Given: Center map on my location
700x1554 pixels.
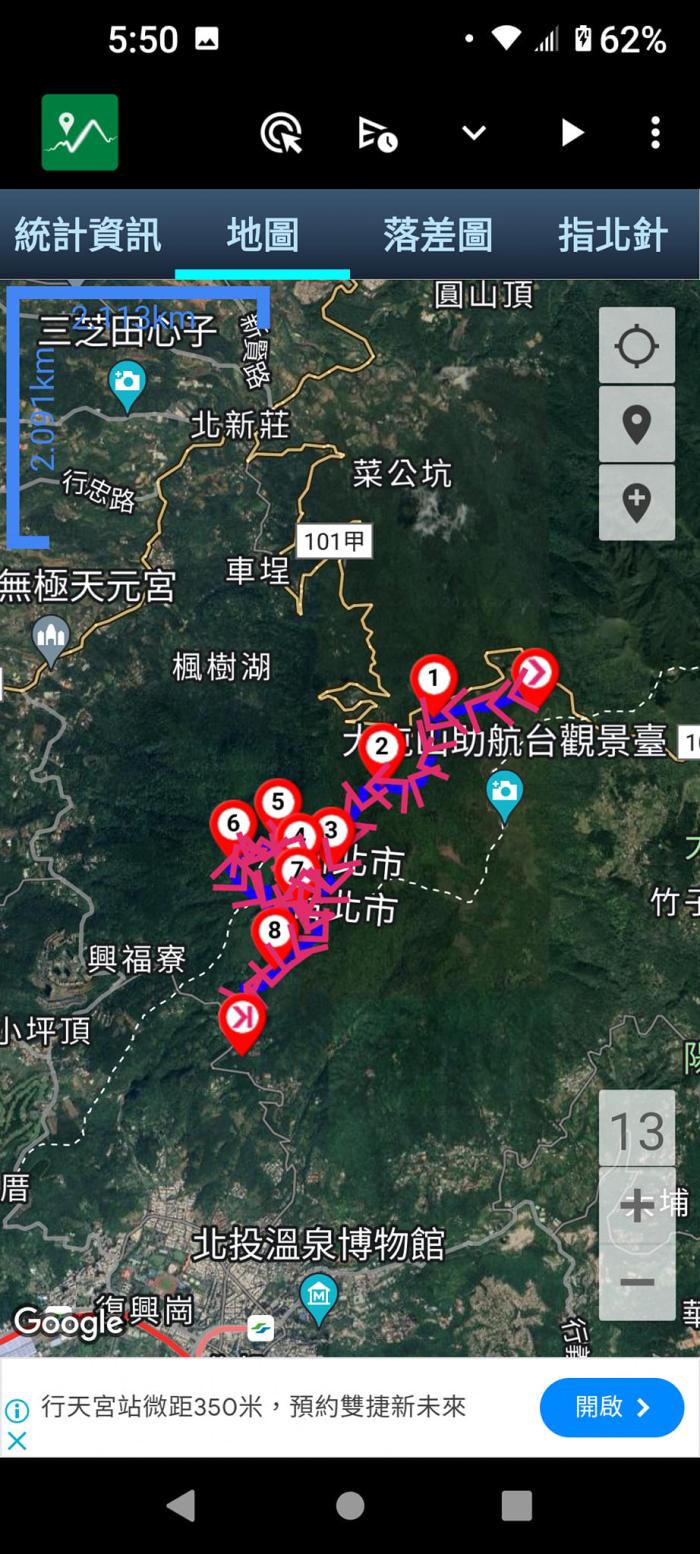Looking at the screenshot, I should click(636, 346).
